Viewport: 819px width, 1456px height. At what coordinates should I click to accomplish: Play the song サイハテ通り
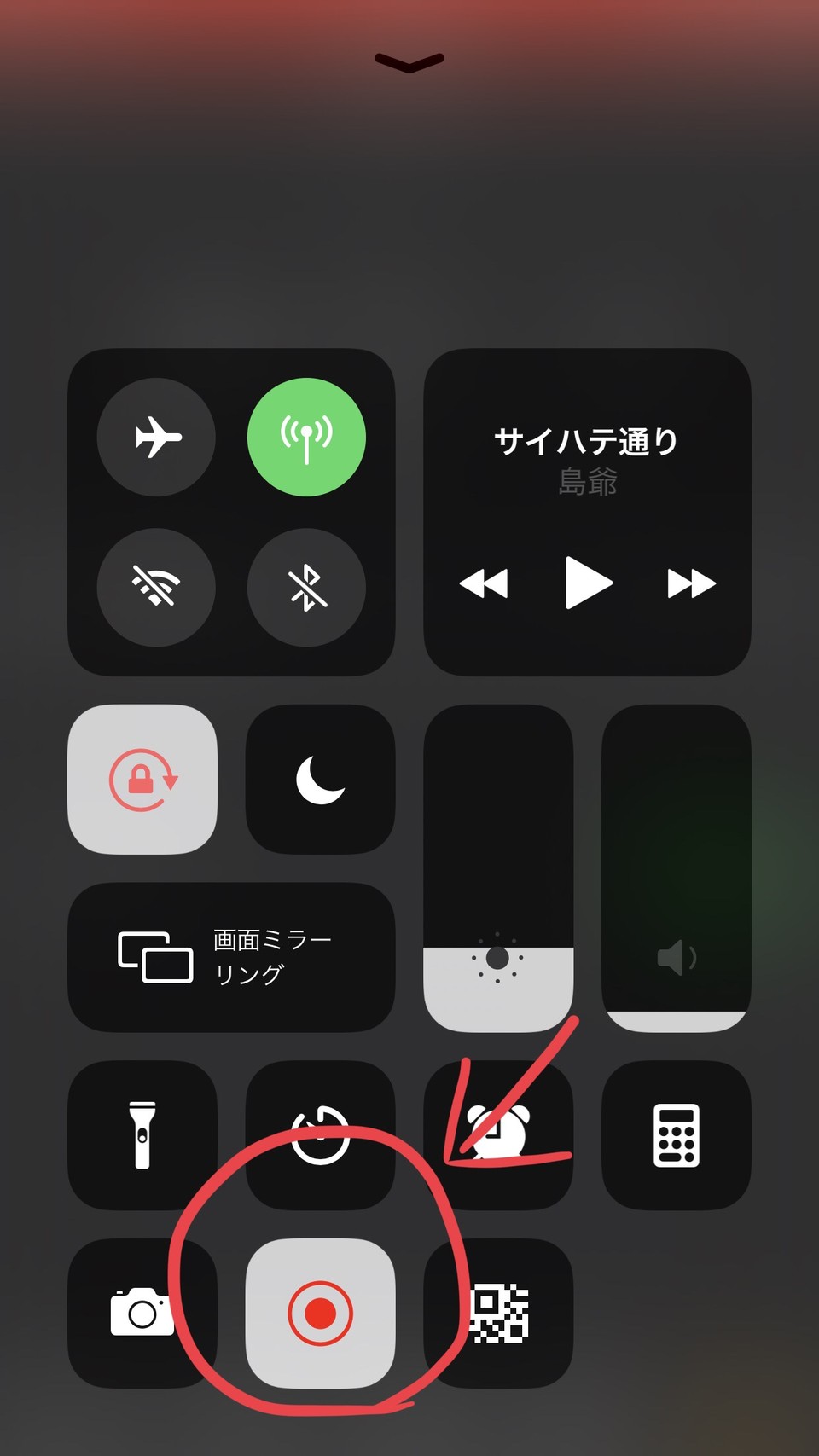click(589, 583)
